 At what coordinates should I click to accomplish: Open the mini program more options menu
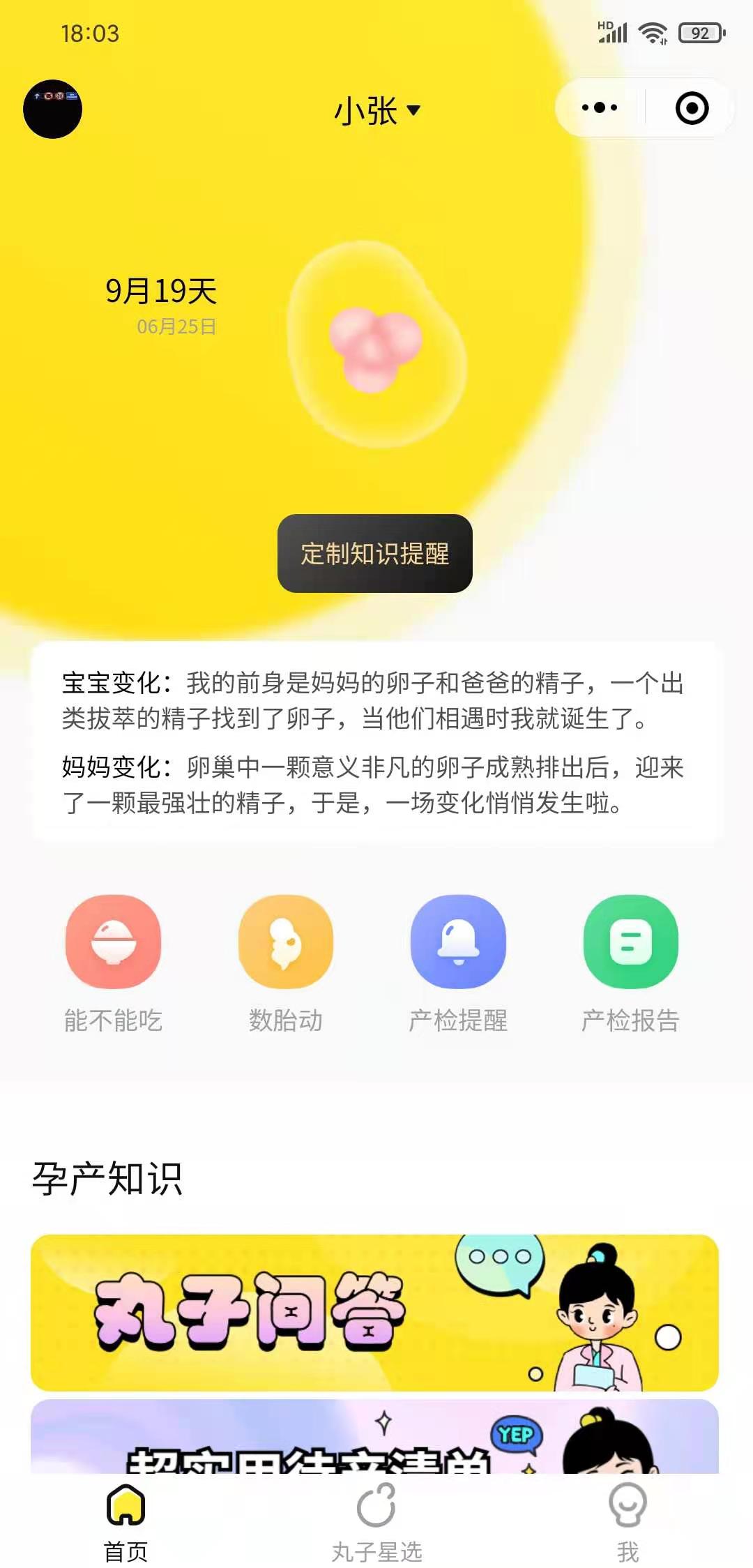click(x=600, y=108)
